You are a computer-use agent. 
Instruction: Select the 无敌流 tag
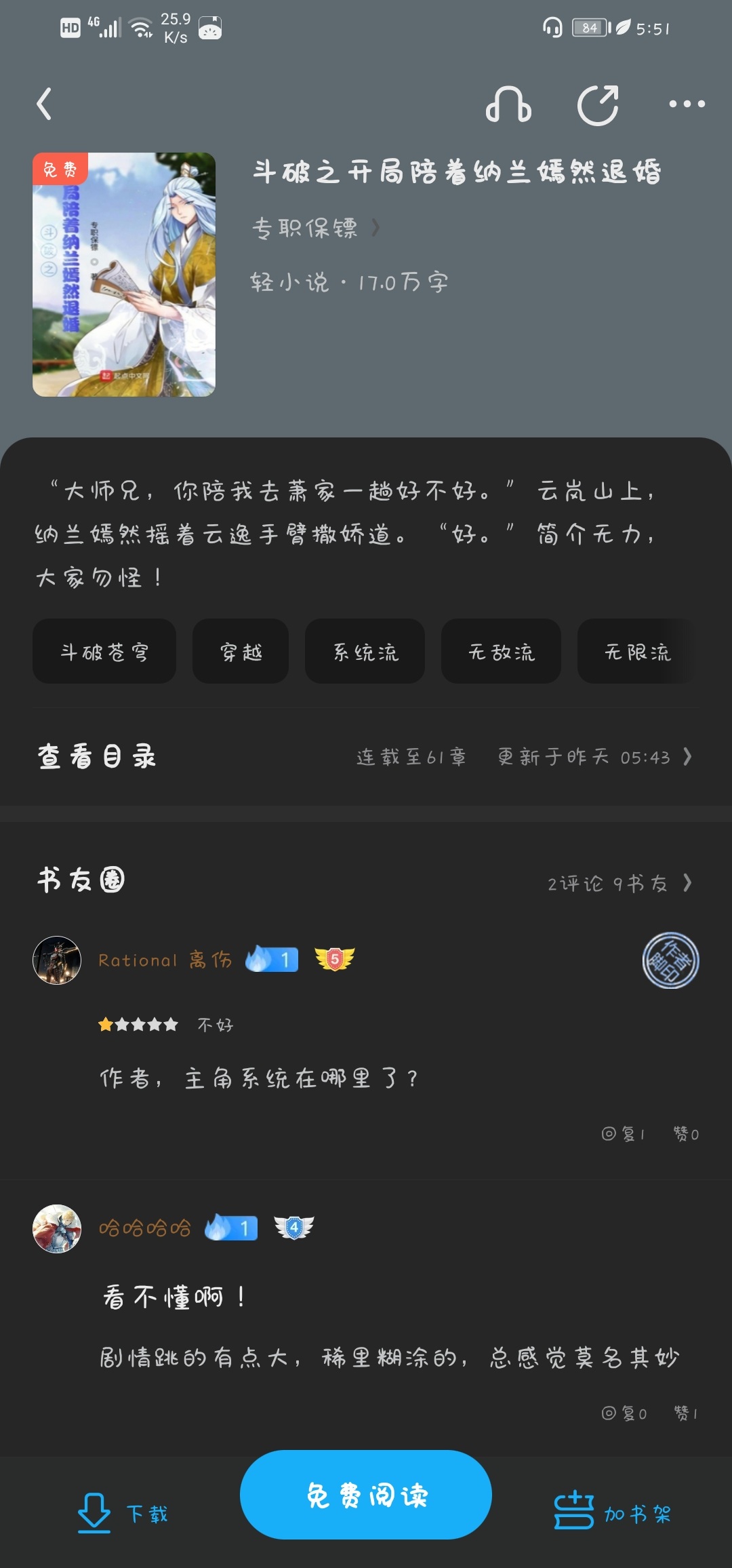[502, 652]
